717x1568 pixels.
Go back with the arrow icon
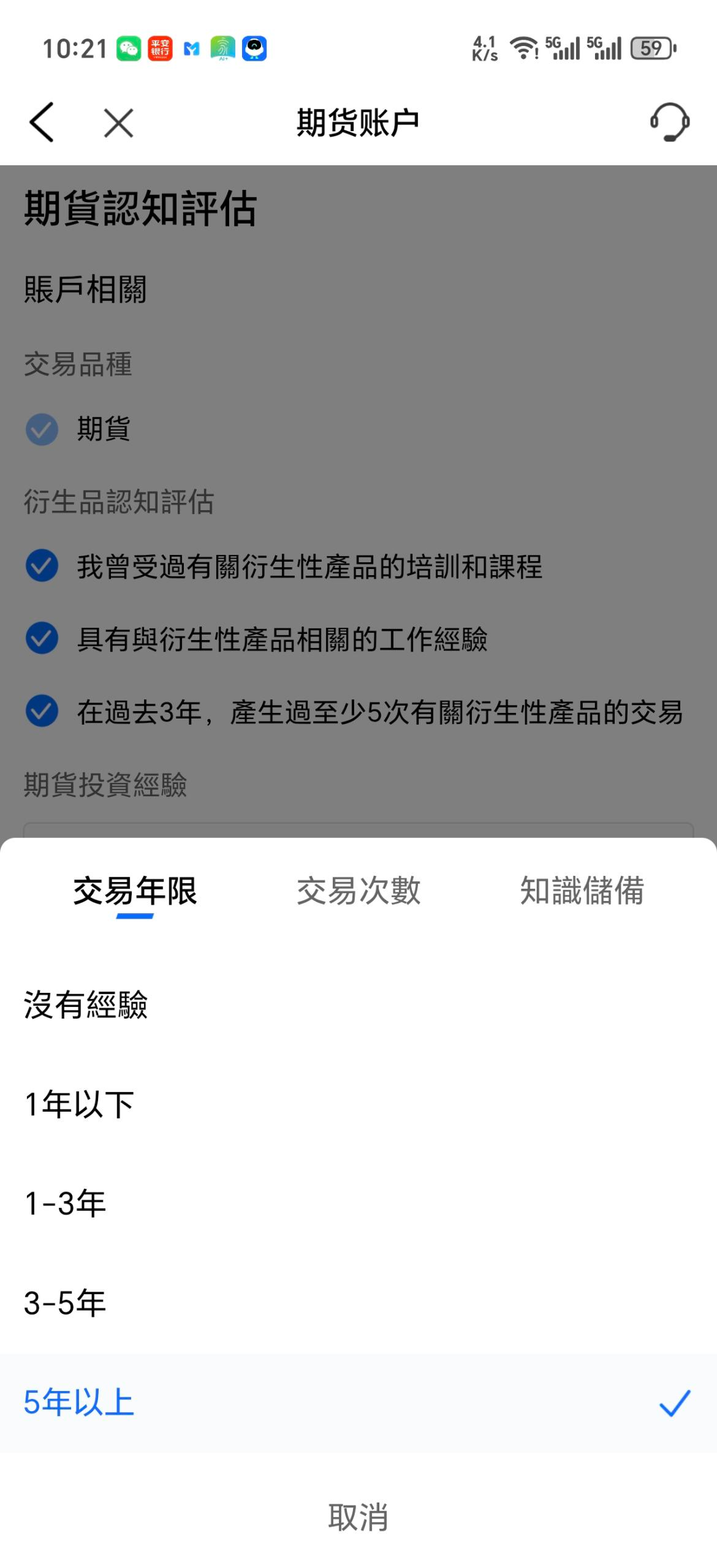pos(42,123)
